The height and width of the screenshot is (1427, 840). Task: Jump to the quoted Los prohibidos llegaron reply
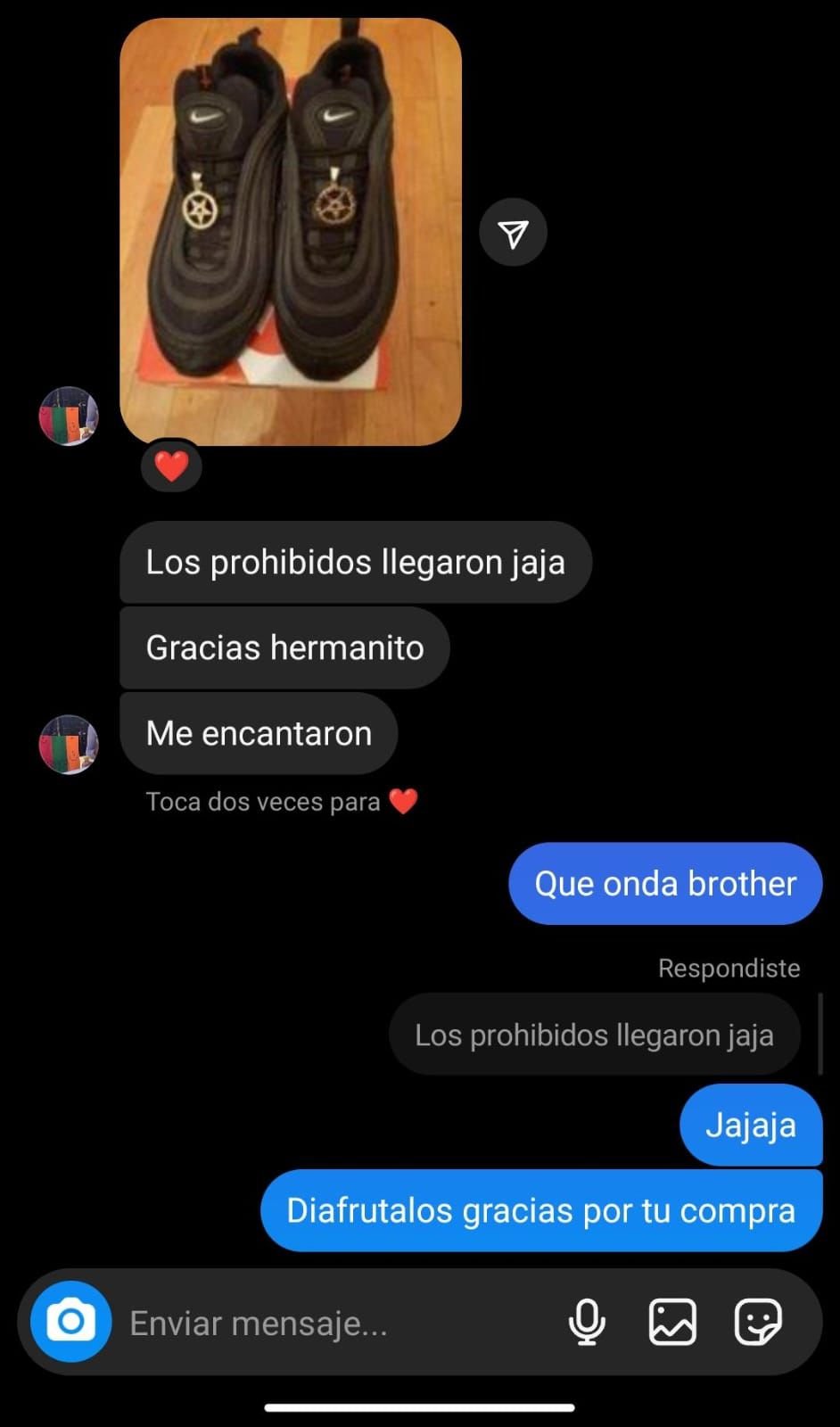coord(594,1035)
